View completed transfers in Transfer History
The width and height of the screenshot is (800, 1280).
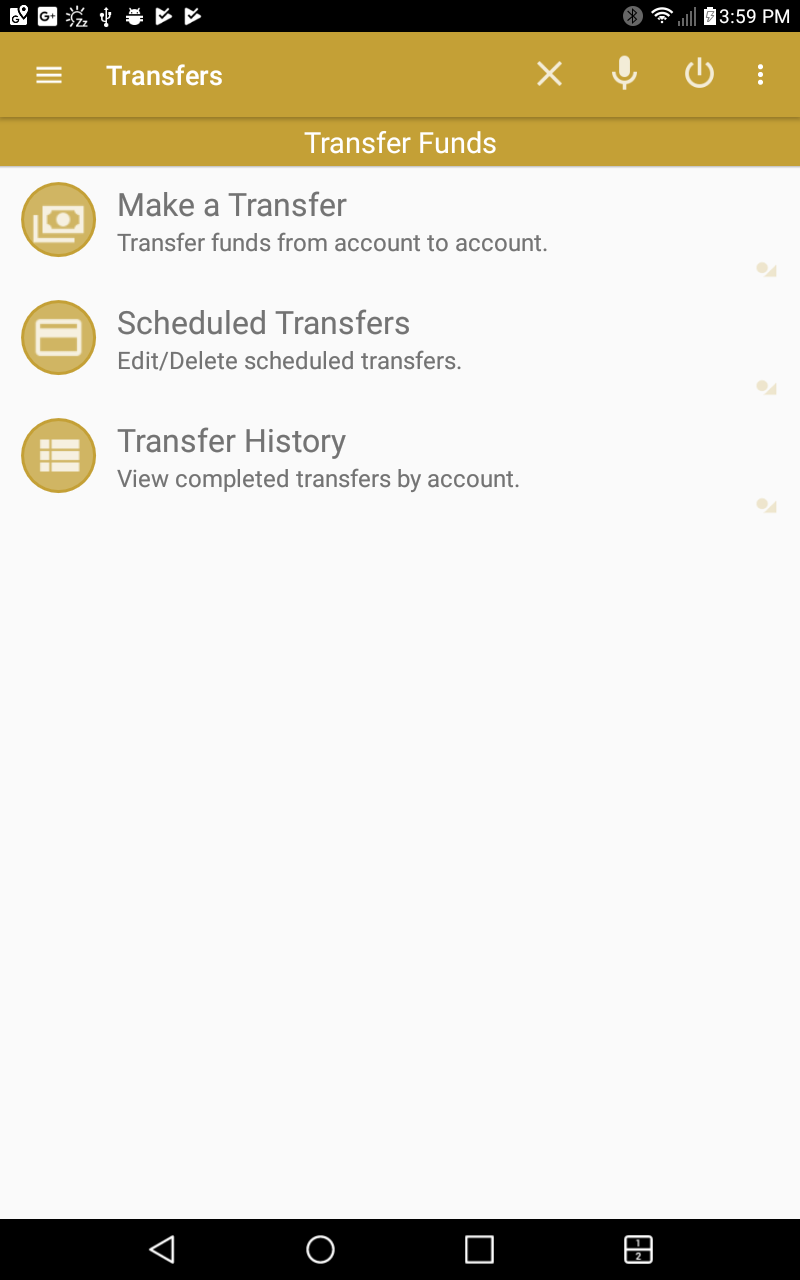pyautogui.click(x=231, y=440)
